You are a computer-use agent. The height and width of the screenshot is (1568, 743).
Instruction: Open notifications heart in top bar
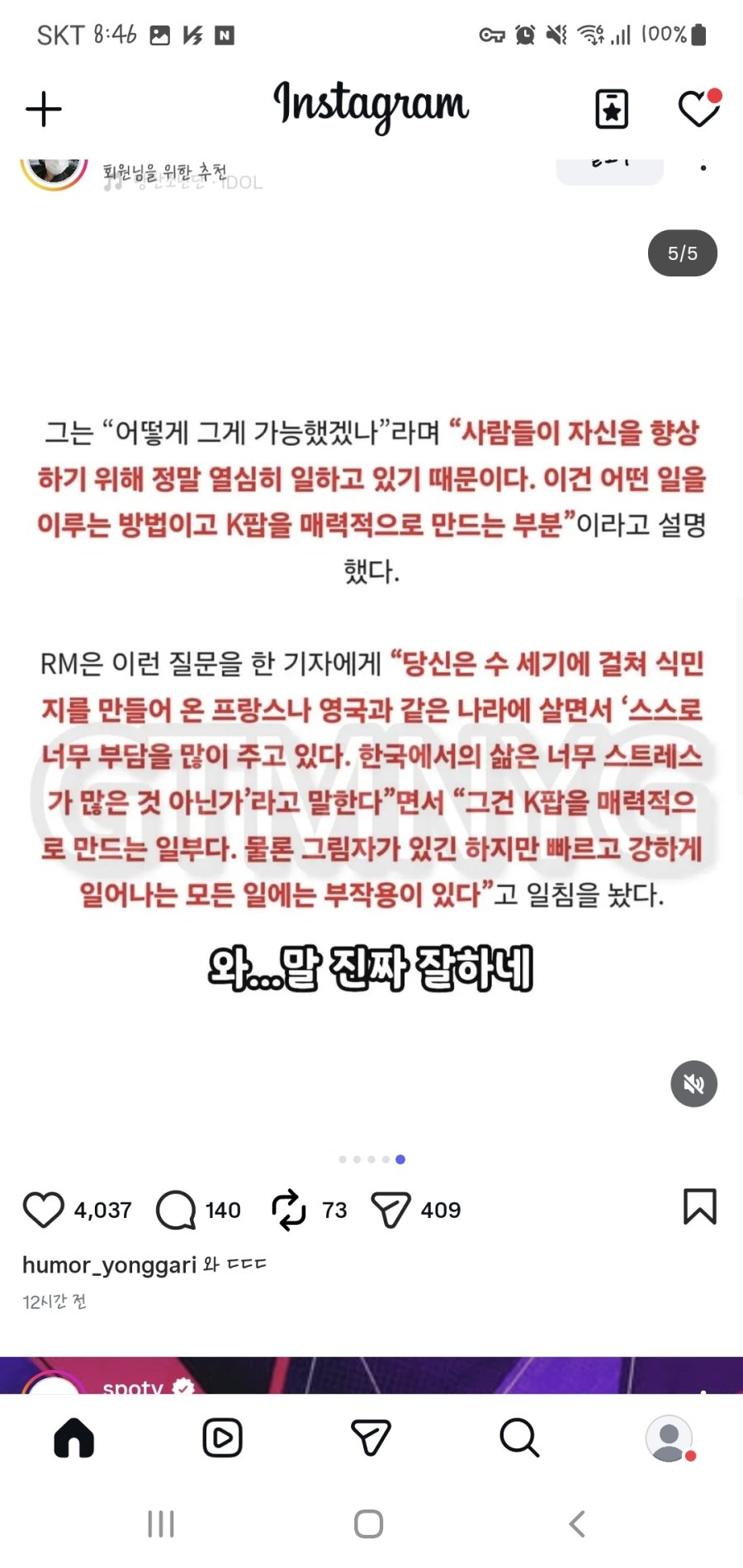698,110
